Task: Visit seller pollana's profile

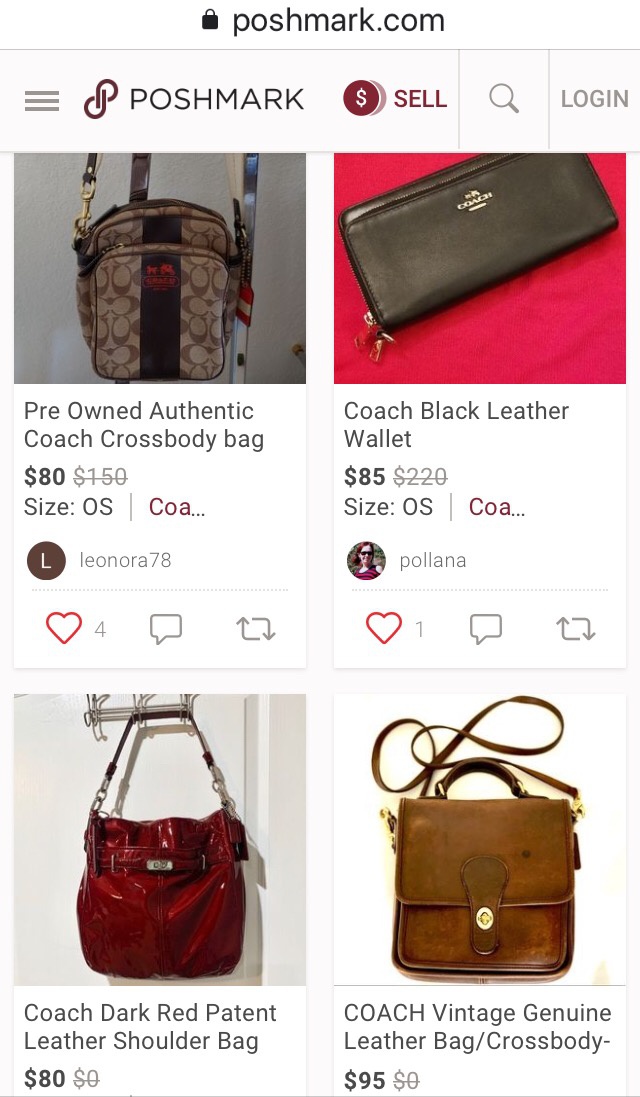Action: 432,560
